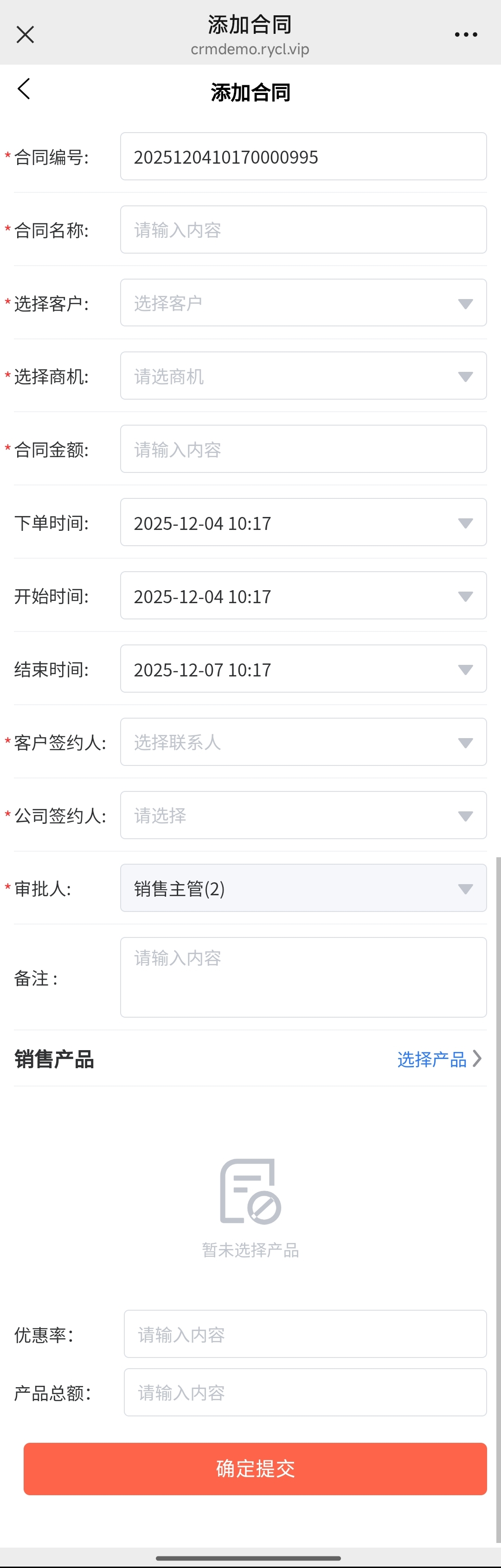Open the 选择产品 link

pyautogui.click(x=438, y=1059)
